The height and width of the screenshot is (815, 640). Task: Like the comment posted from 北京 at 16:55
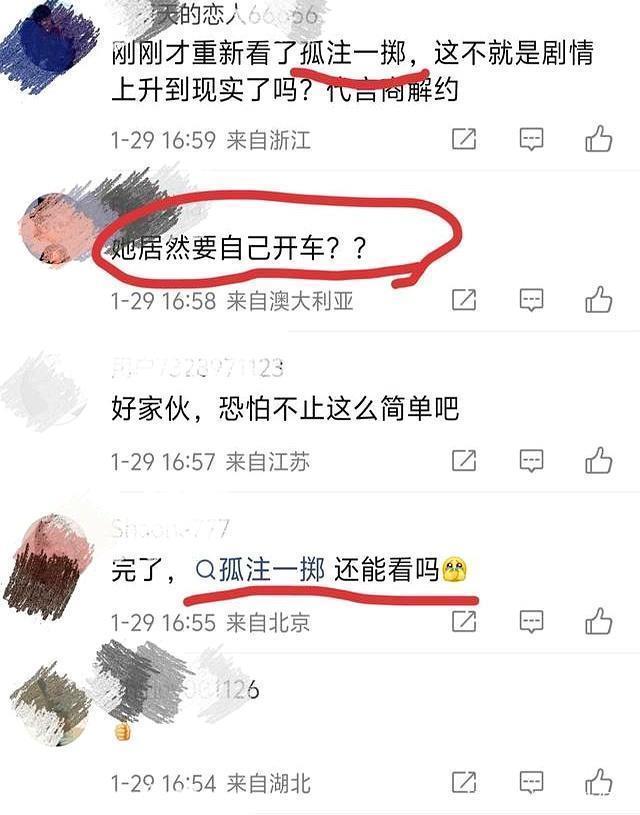pyautogui.click(x=599, y=621)
